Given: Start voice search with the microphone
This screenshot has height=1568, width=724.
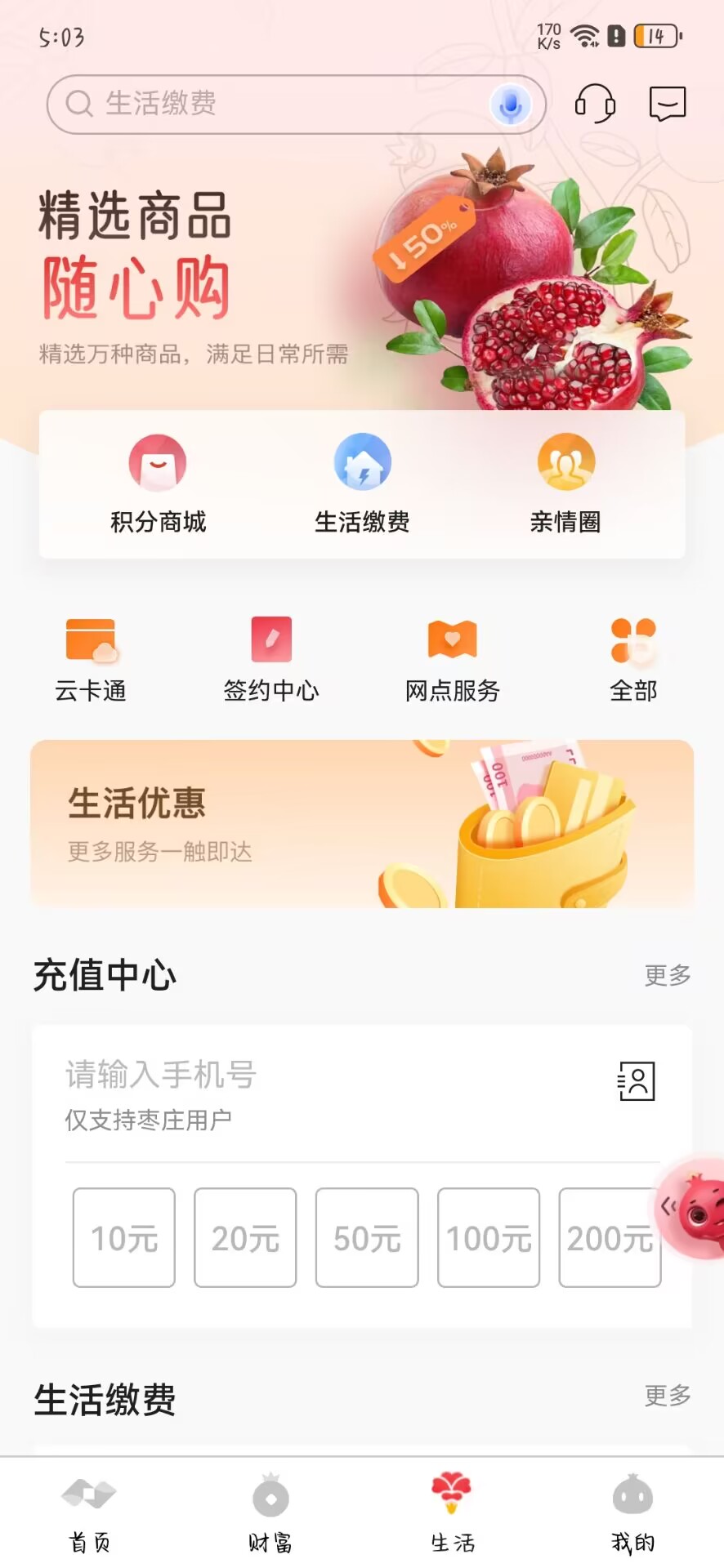Looking at the screenshot, I should (x=511, y=105).
